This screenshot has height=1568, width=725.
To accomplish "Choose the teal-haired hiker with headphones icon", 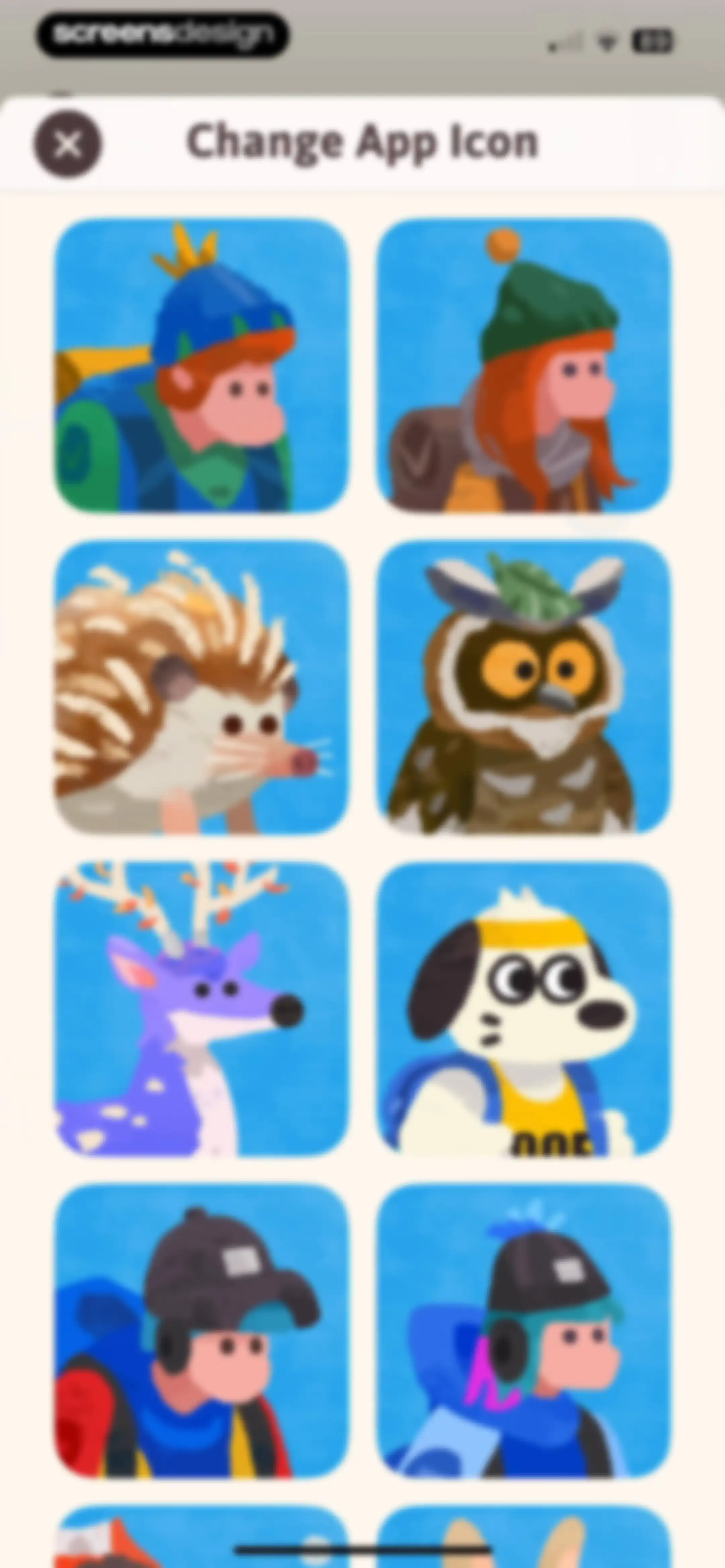I will 524,1331.
